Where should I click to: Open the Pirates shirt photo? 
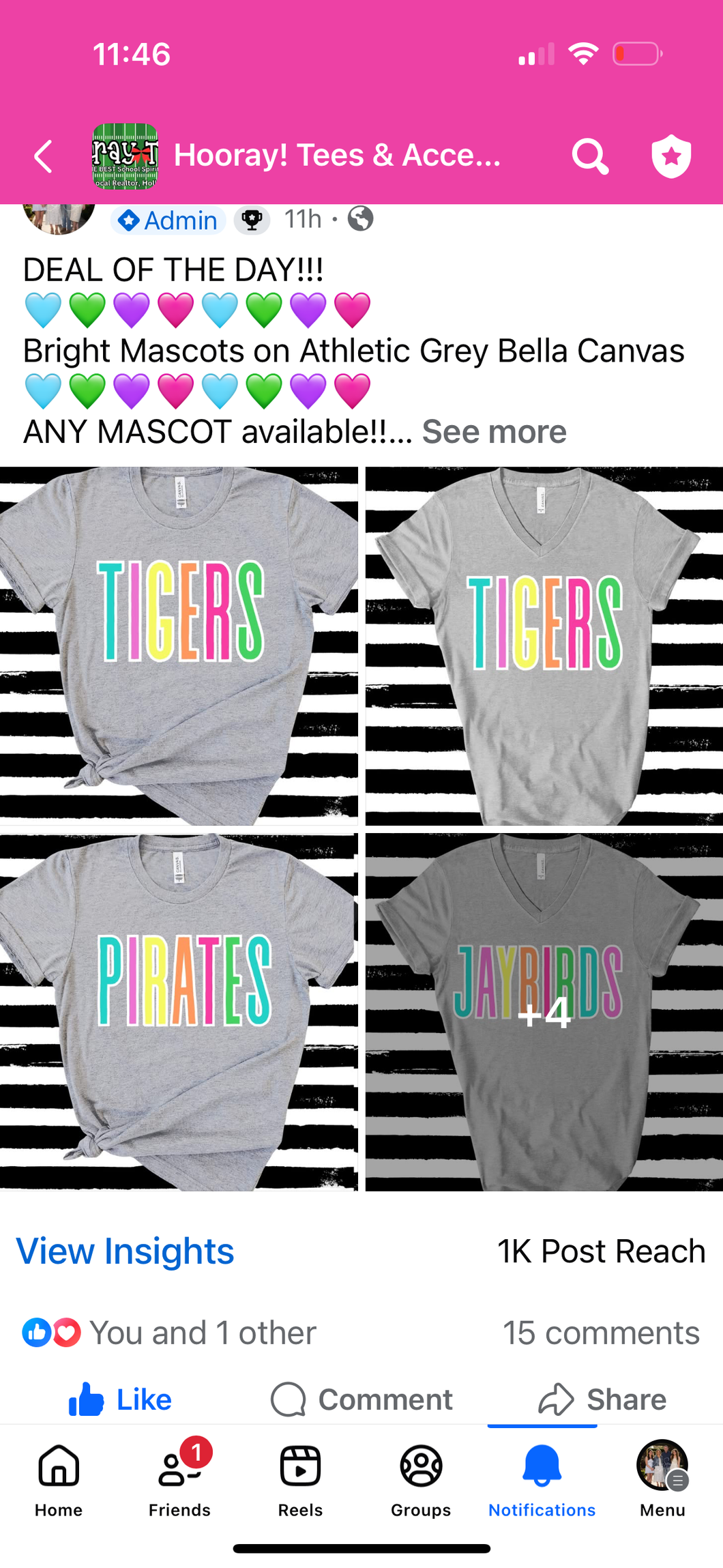(x=179, y=1012)
